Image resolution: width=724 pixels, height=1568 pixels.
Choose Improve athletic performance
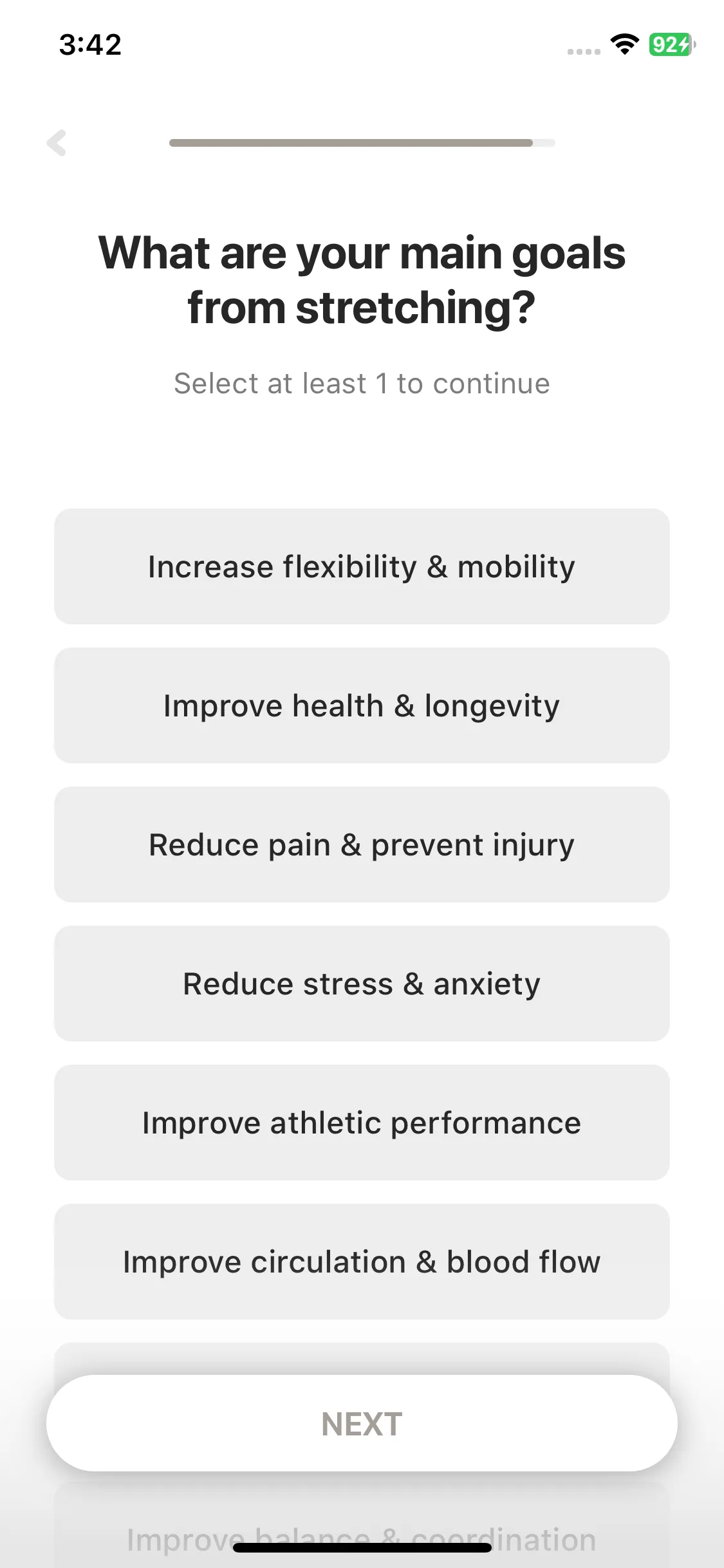coord(362,1123)
